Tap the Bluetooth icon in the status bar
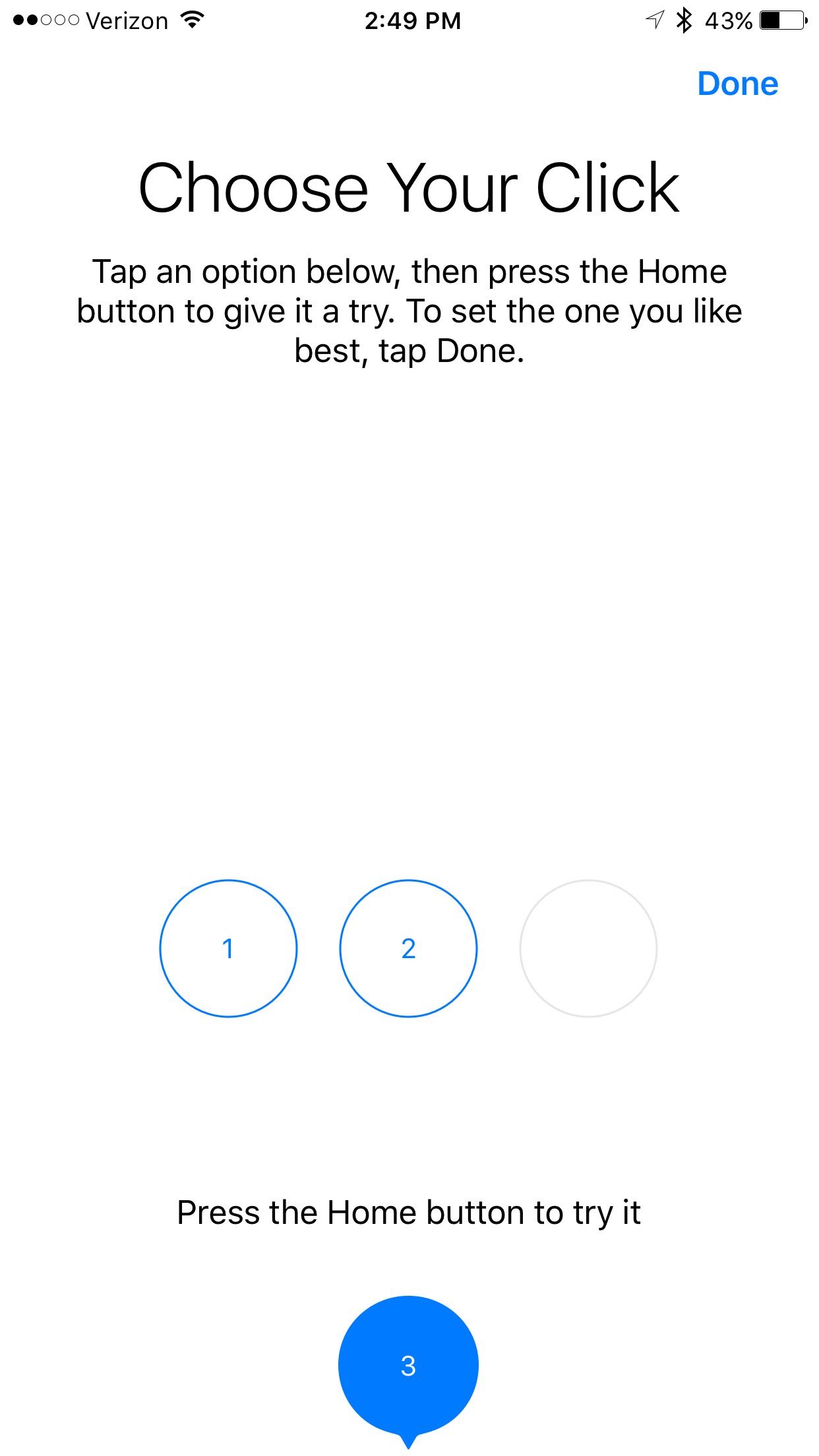This screenshot has width=819, height=1456. (x=684, y=20)
